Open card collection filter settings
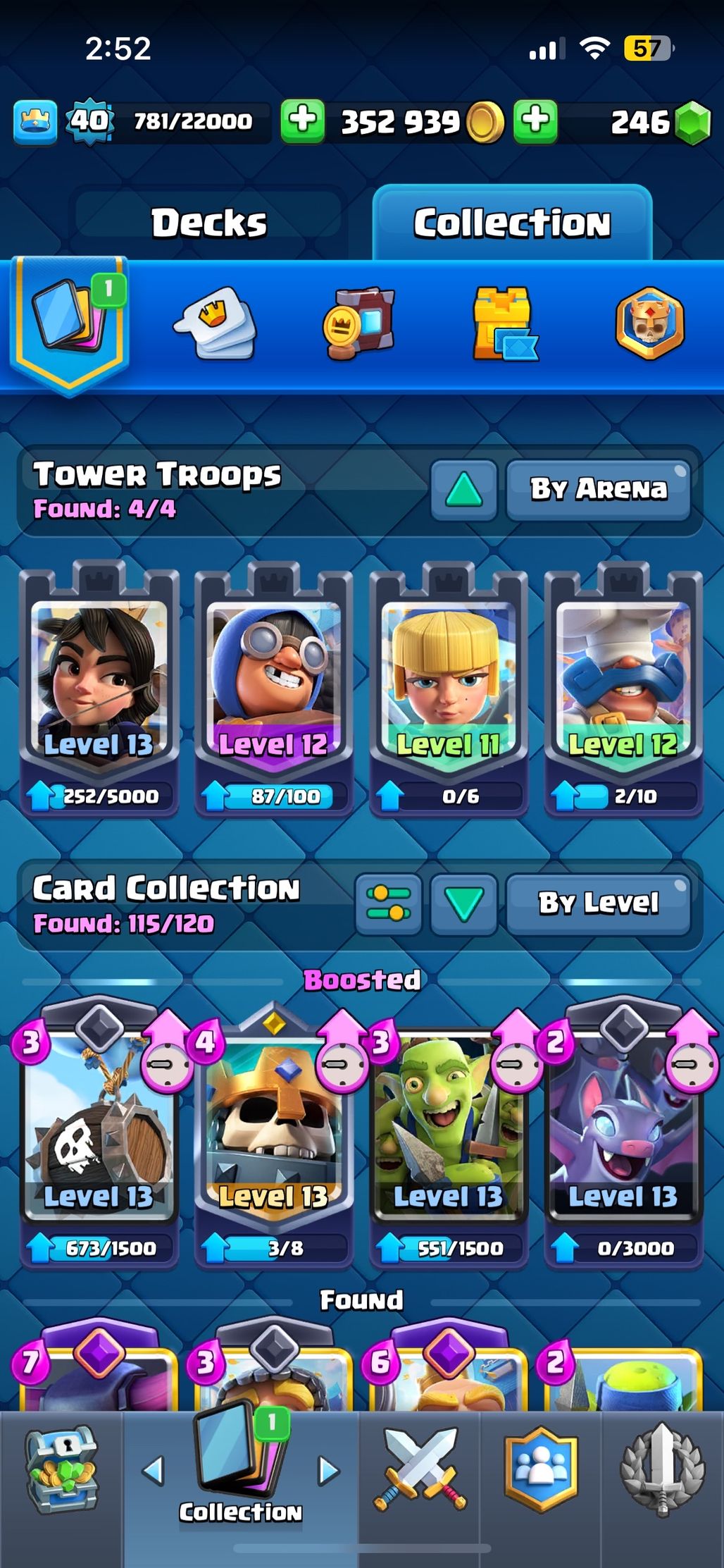724x1568 pixels. [x=389, y=904]
